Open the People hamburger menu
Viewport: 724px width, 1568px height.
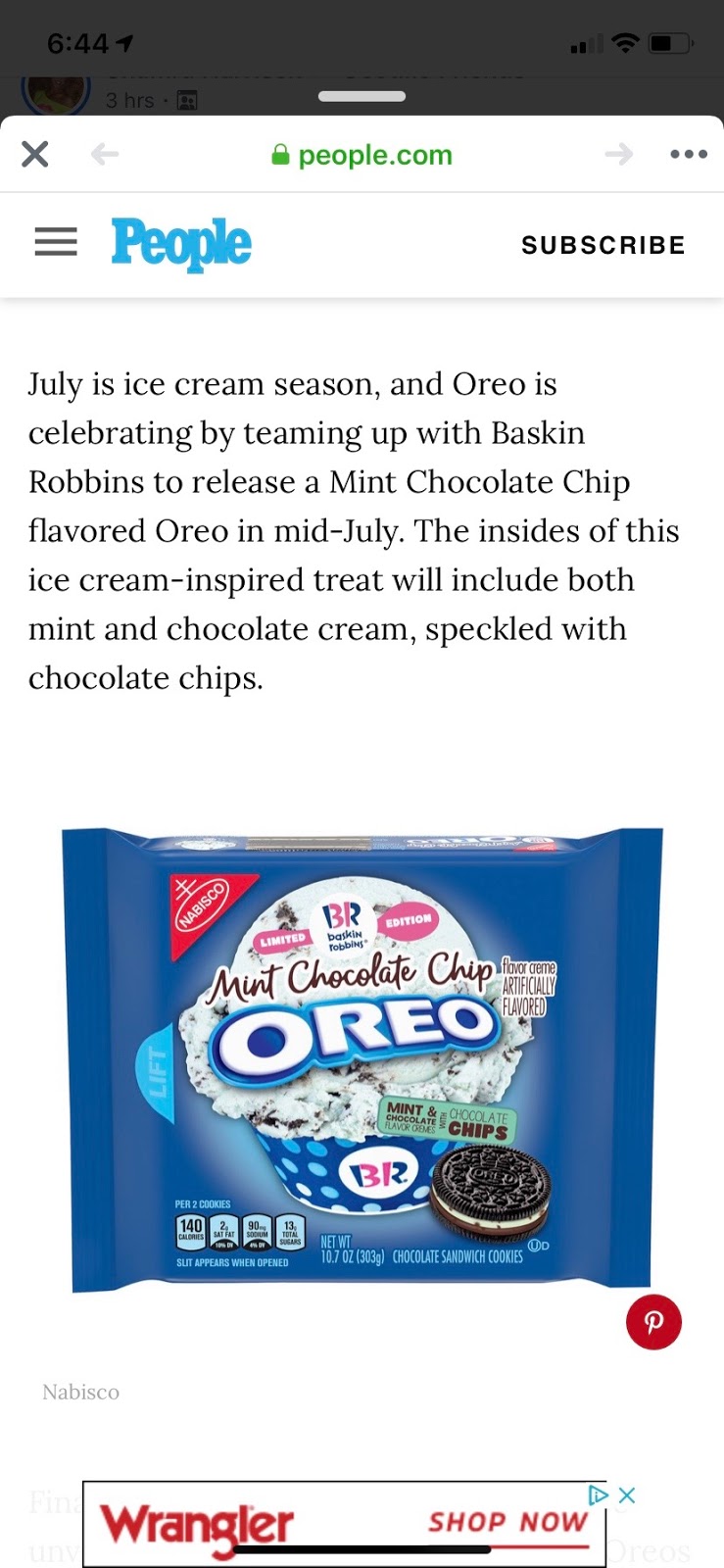click(x=56, y=242)
